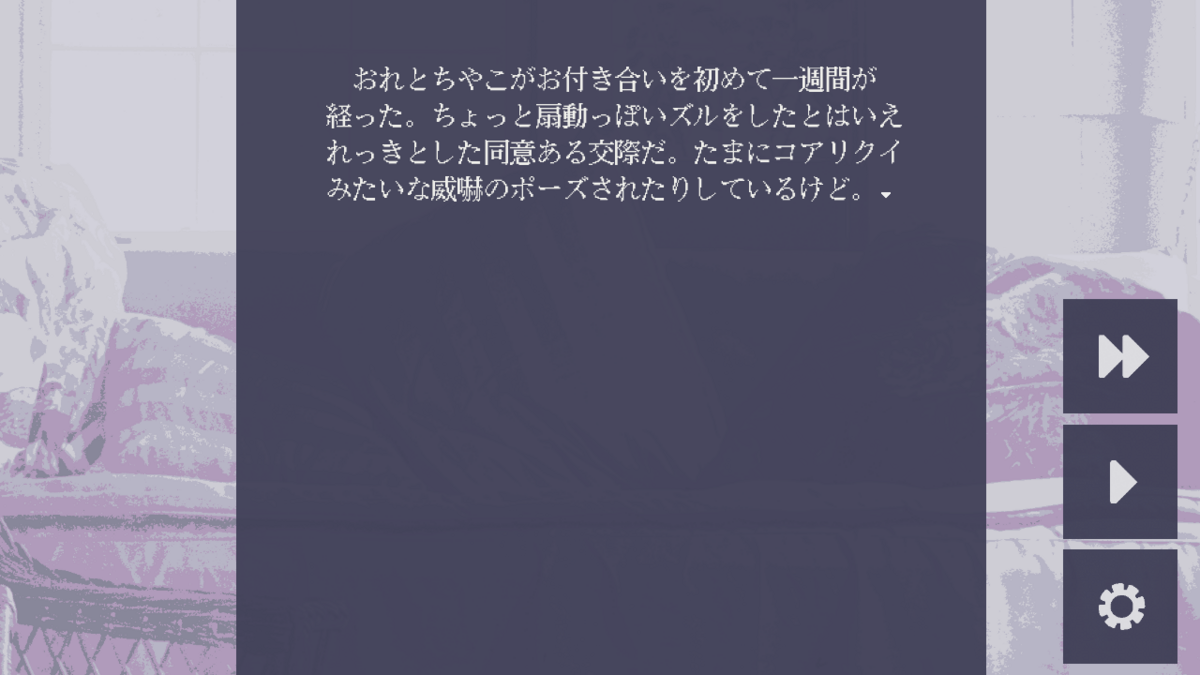The image size is (1200, 675).
Task: Tap the fast-forward skip button
Action: coord(1120,356)
